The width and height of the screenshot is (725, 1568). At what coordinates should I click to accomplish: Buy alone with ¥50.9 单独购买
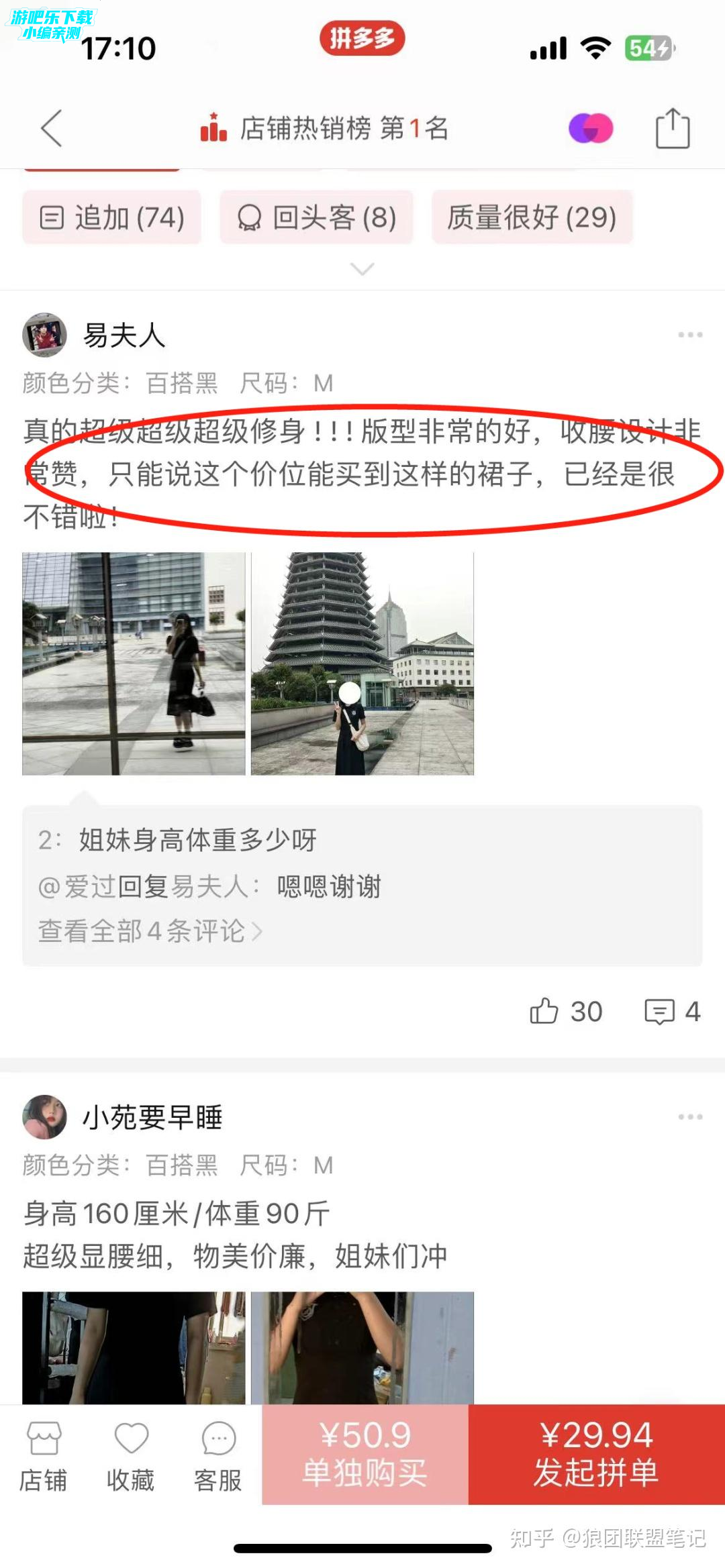(x=365, y=1454)
